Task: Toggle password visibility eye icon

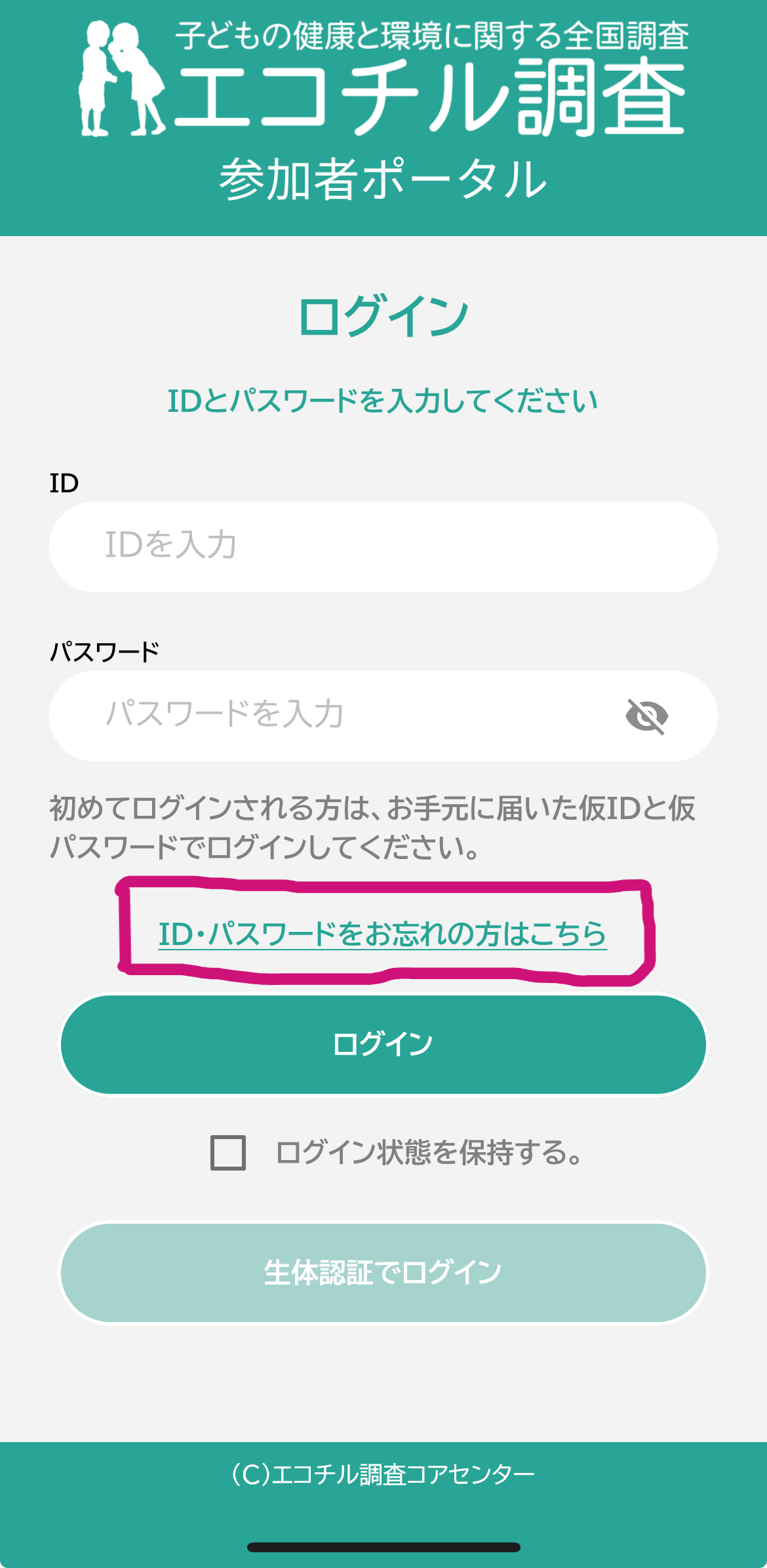Action: tap(646, 716)
